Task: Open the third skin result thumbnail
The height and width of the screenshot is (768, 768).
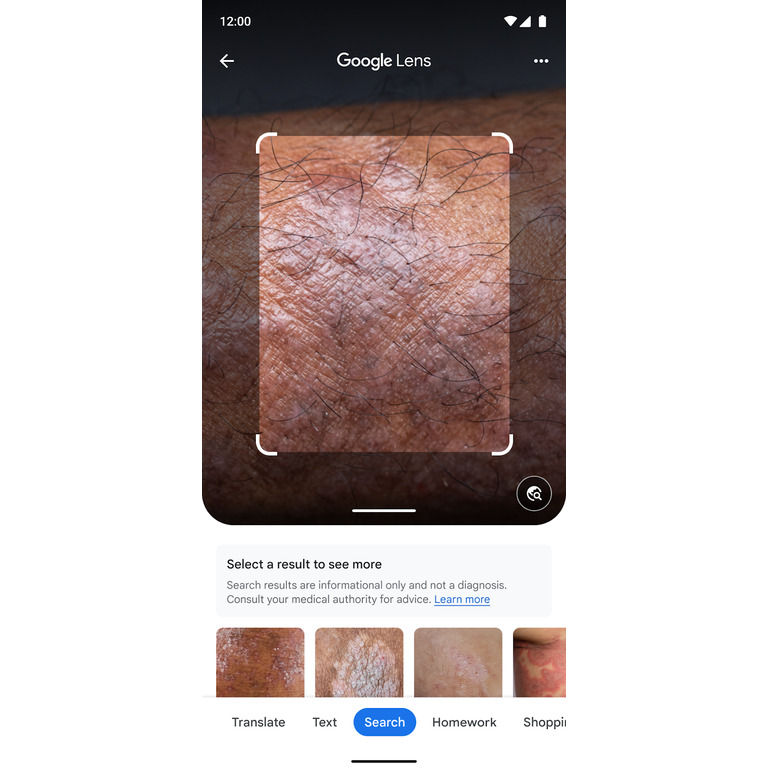Action: (458, 662)
